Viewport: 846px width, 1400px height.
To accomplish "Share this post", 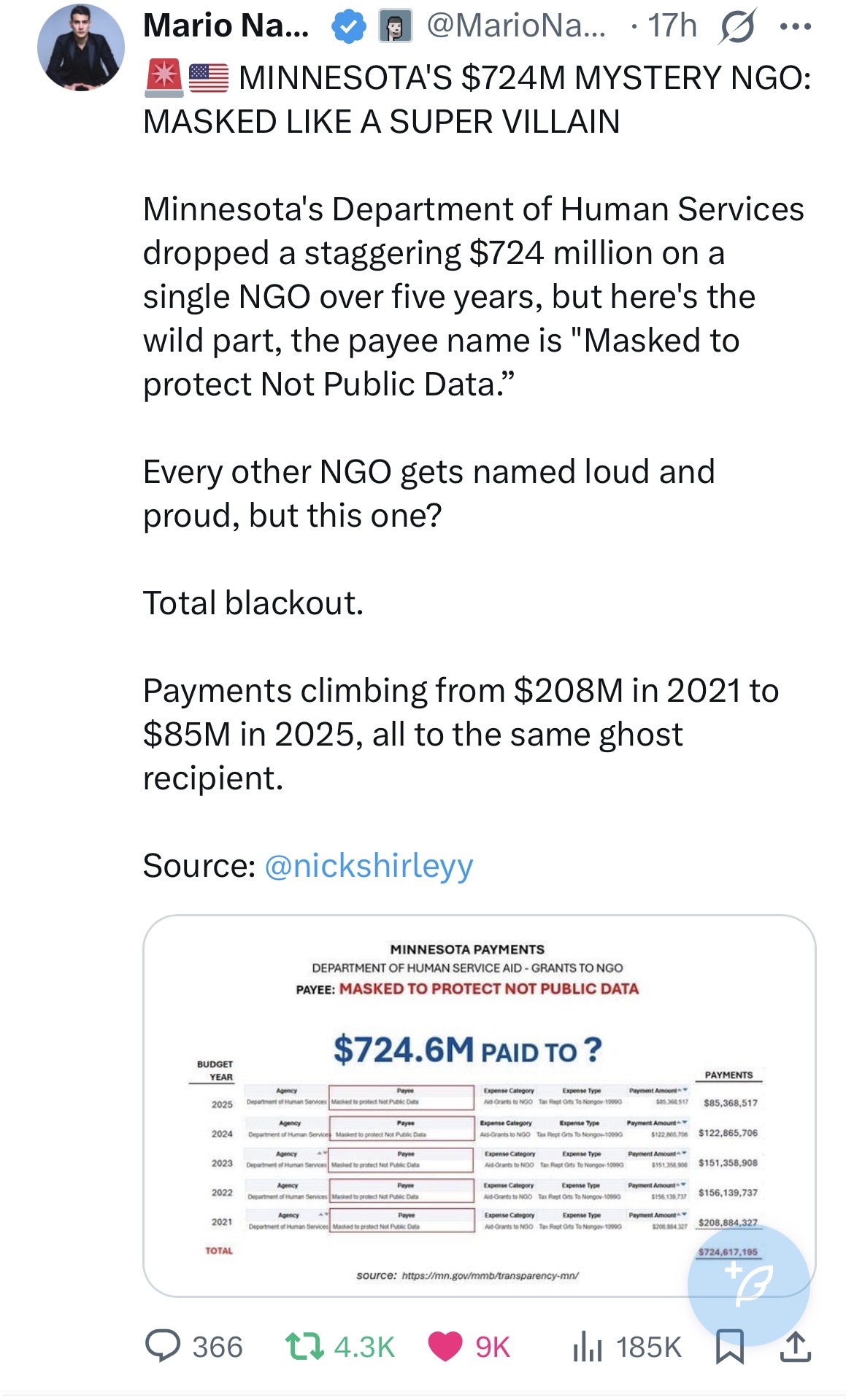I will [795, 1346].
